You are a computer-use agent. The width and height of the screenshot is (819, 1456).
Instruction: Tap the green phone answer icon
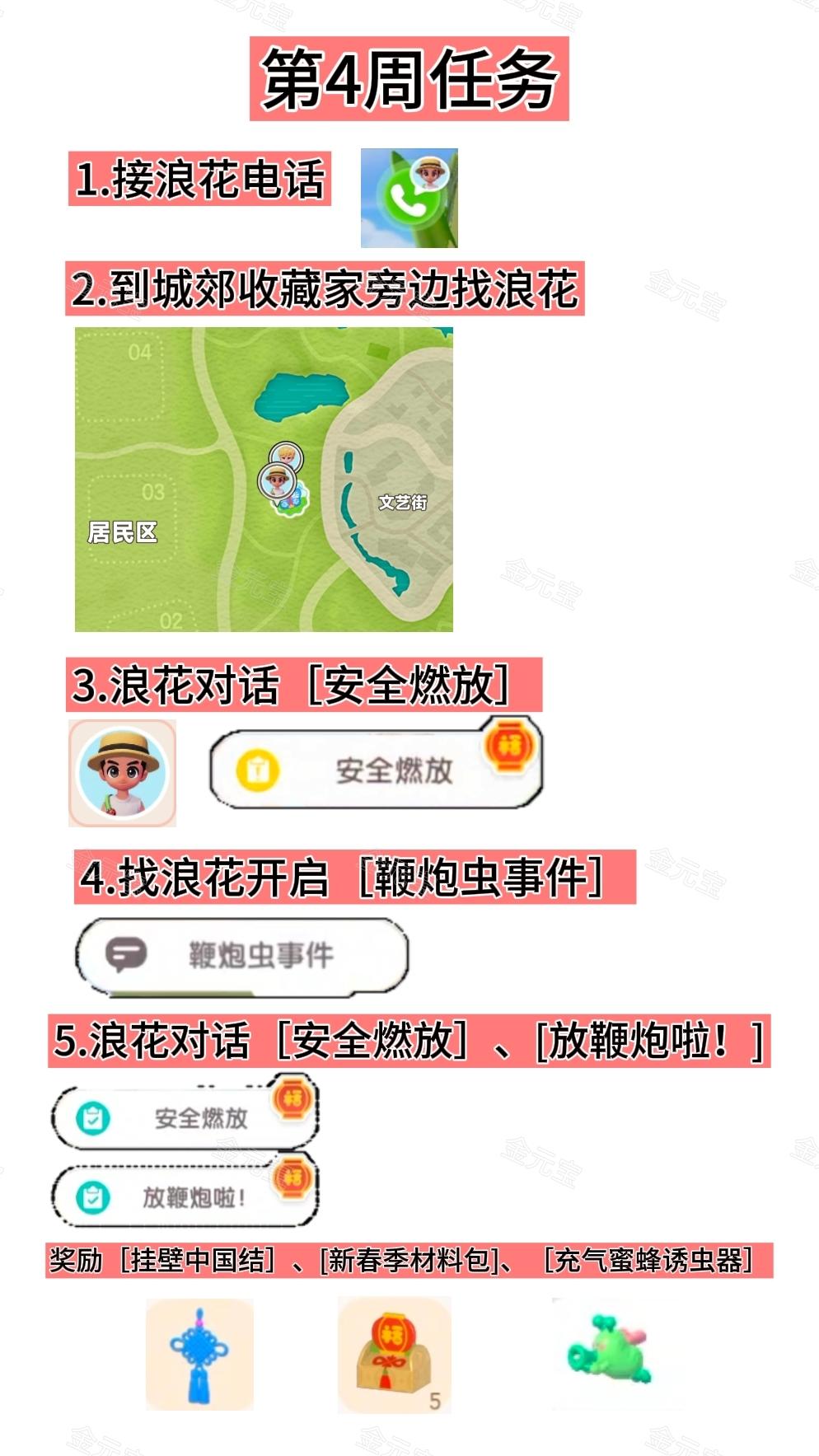pyautogui.click(x=409, y=199)
